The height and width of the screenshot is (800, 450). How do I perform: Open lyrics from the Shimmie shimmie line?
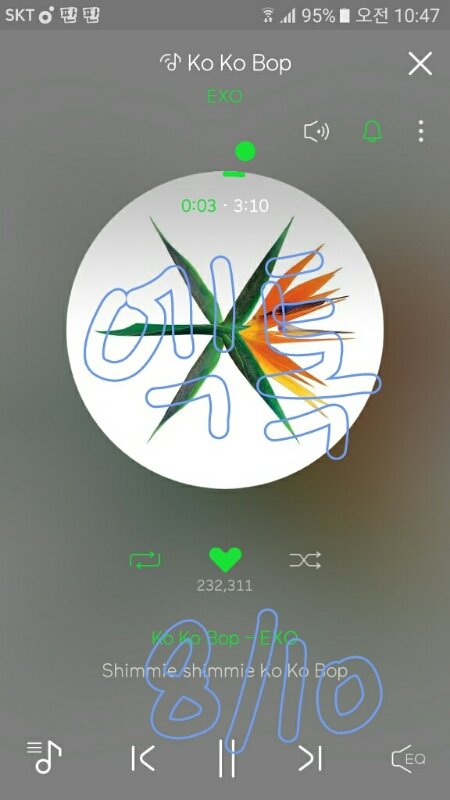point(225,670)
